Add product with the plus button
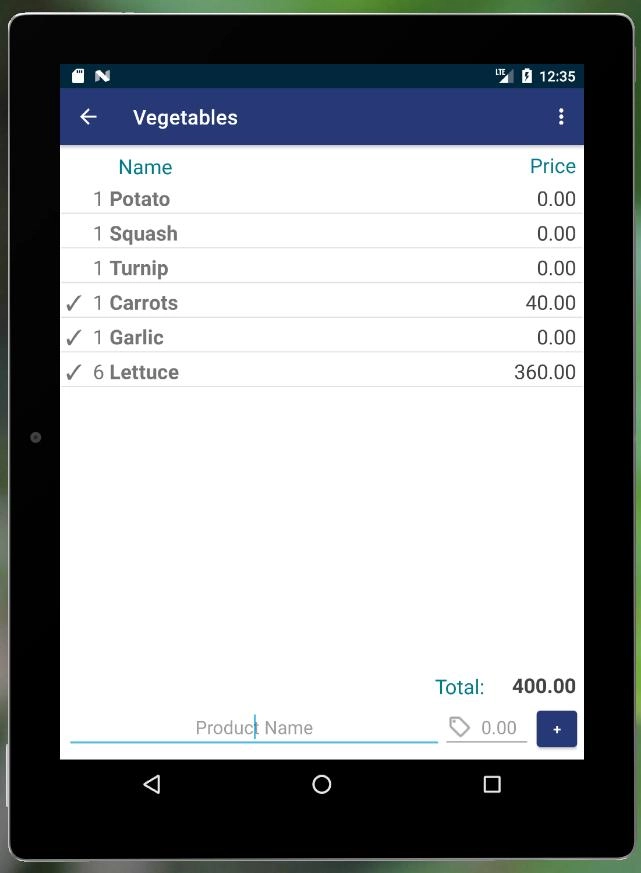This screenshot has height=873, width=641. click(556, 729)
